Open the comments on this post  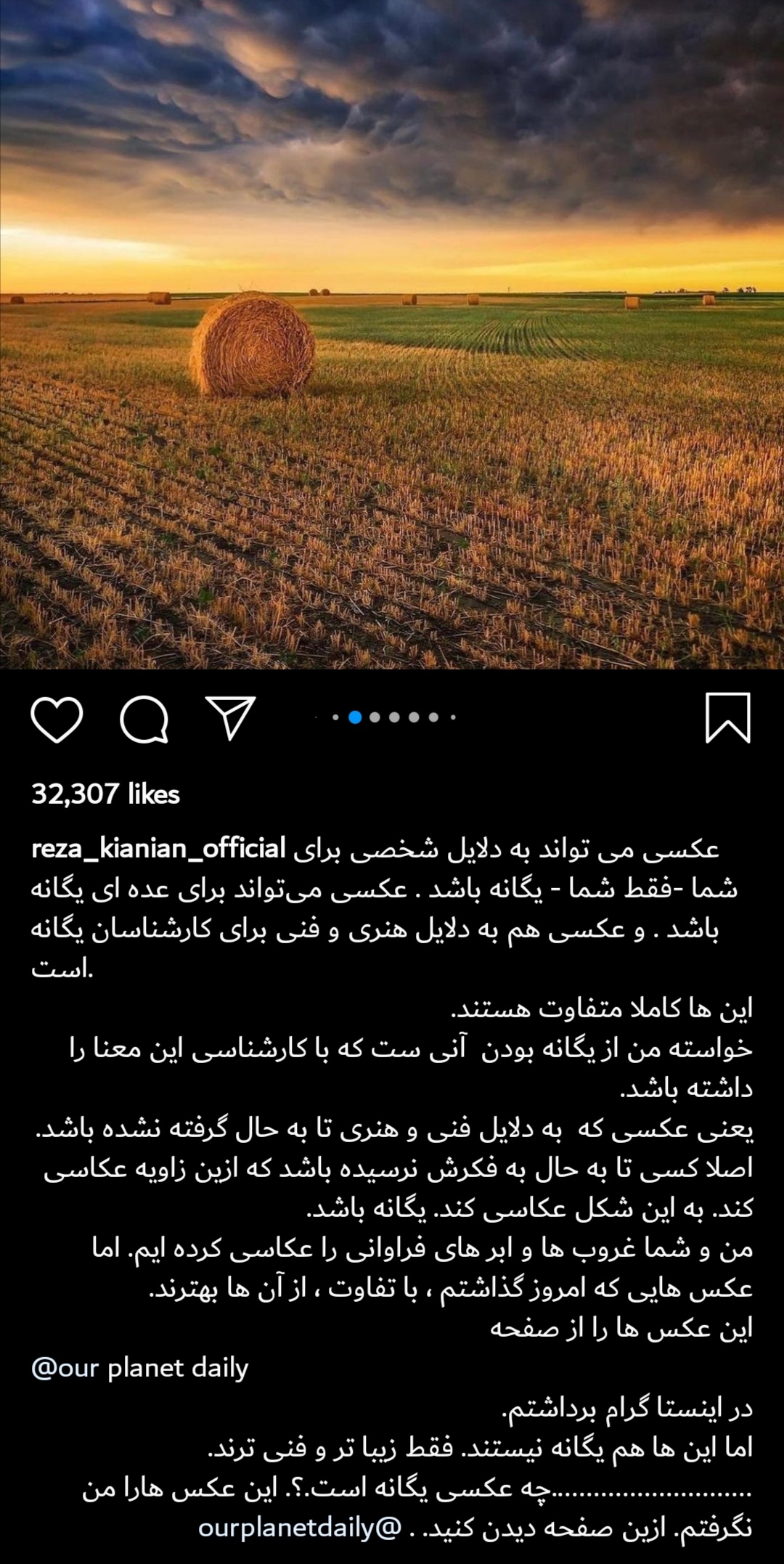click(x=144, y=719)
